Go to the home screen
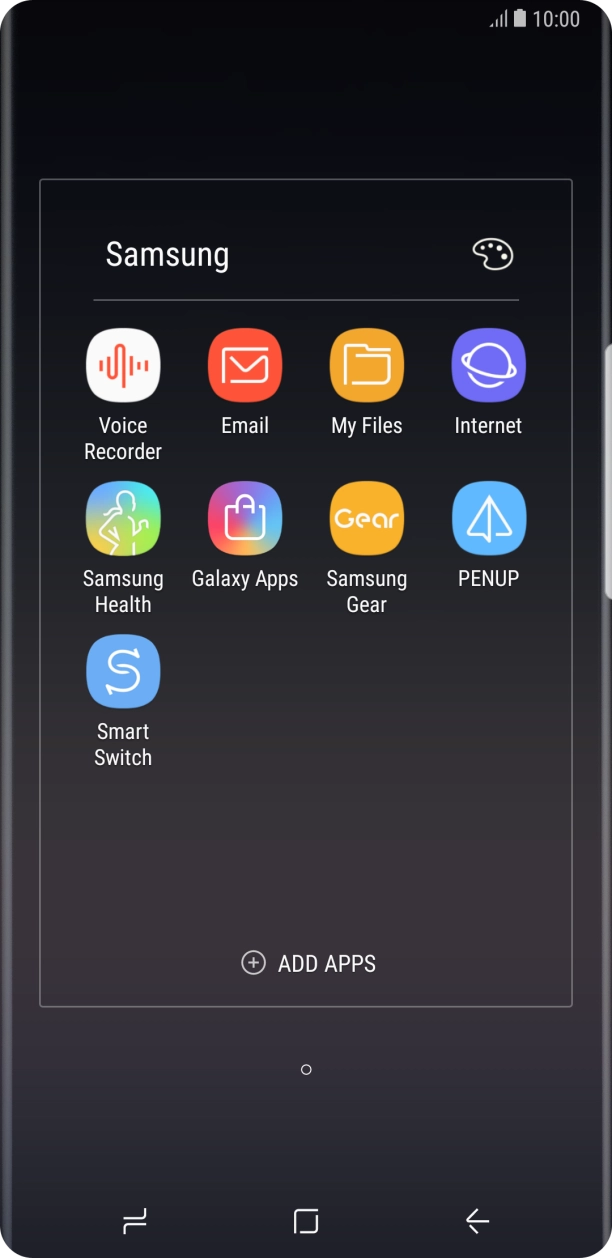This screenshot has width=612, height=1258. (x=306, y=1220)
